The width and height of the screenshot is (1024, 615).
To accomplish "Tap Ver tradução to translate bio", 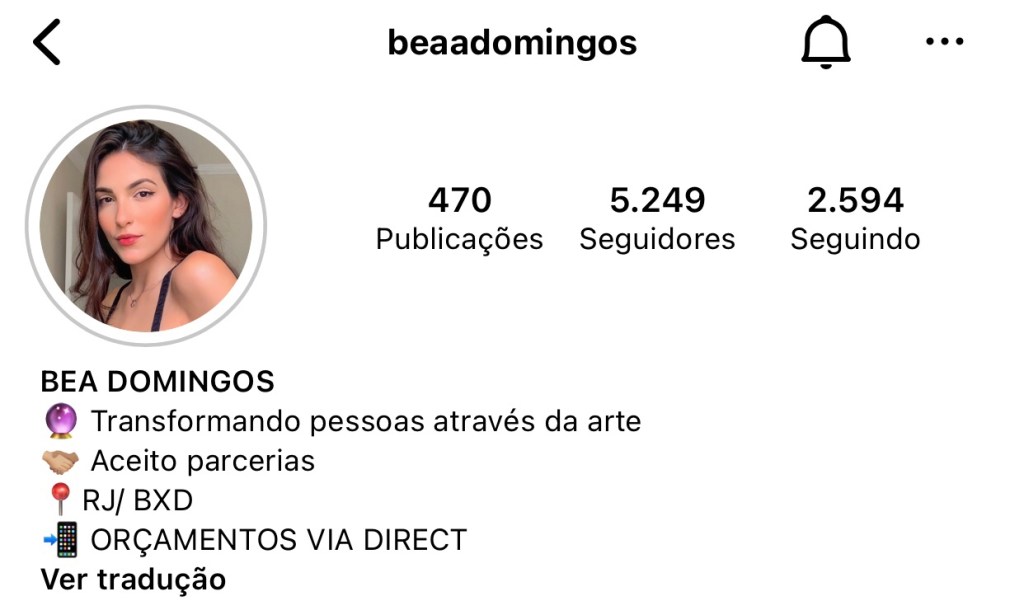I will pyautogui.click(x=133, y=579).
